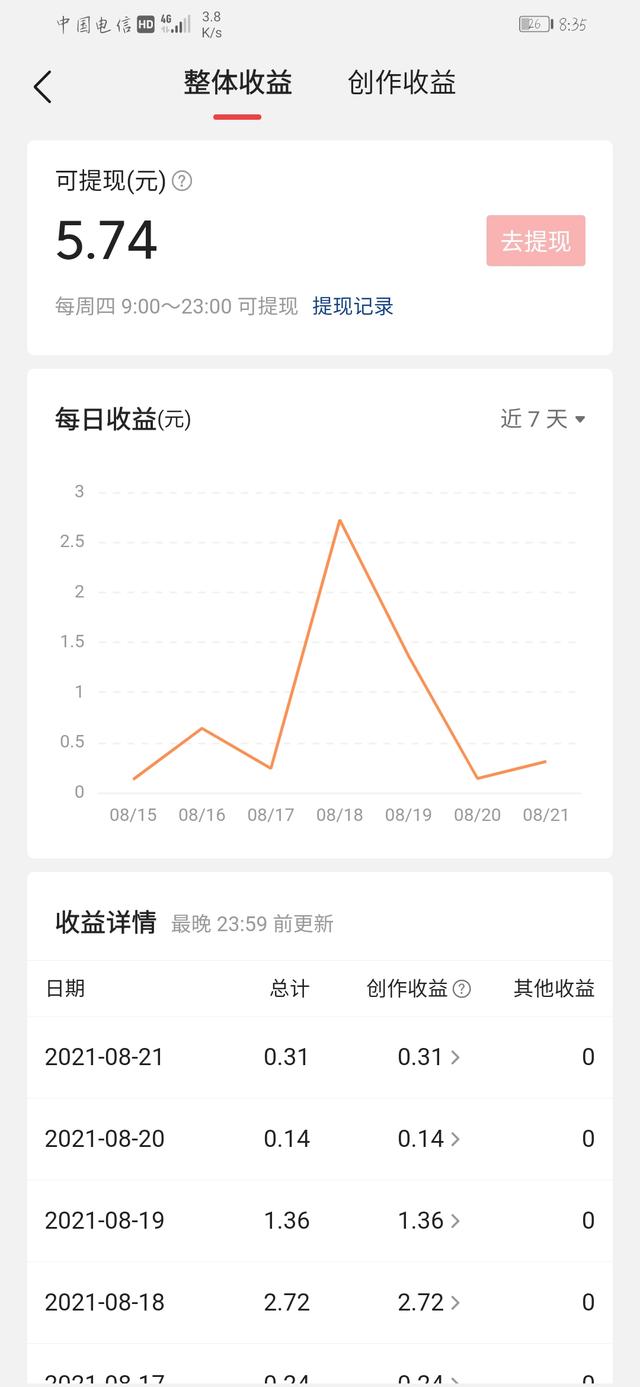Open the 0.14 创作收益 details for 2021-08-20

[429, 1139]
